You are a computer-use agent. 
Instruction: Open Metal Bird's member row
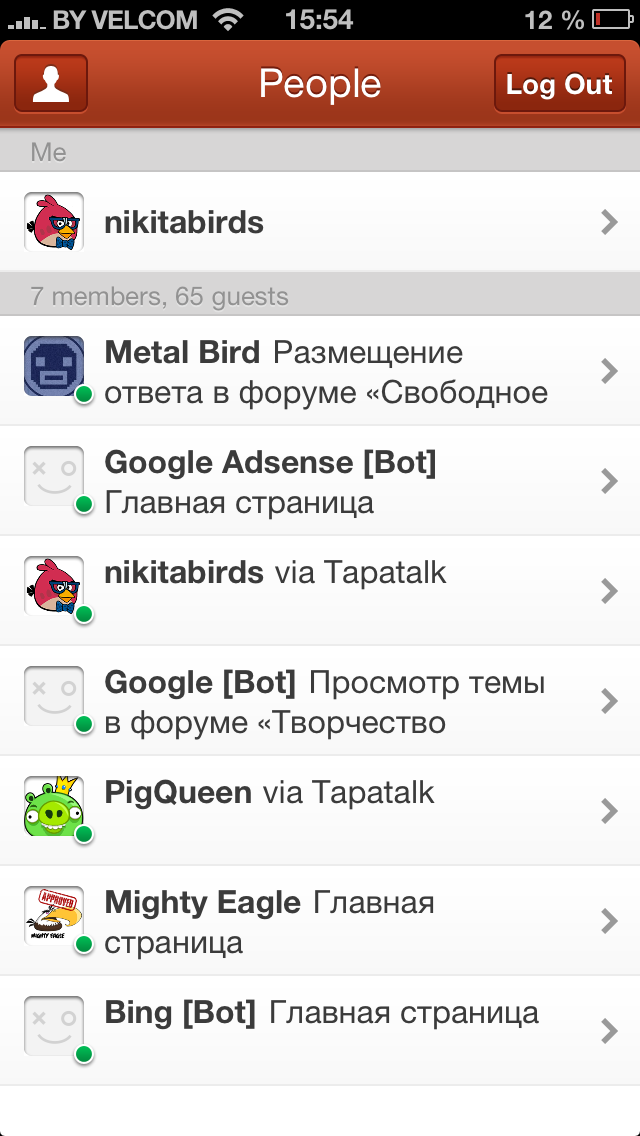(x=320, y=372)
